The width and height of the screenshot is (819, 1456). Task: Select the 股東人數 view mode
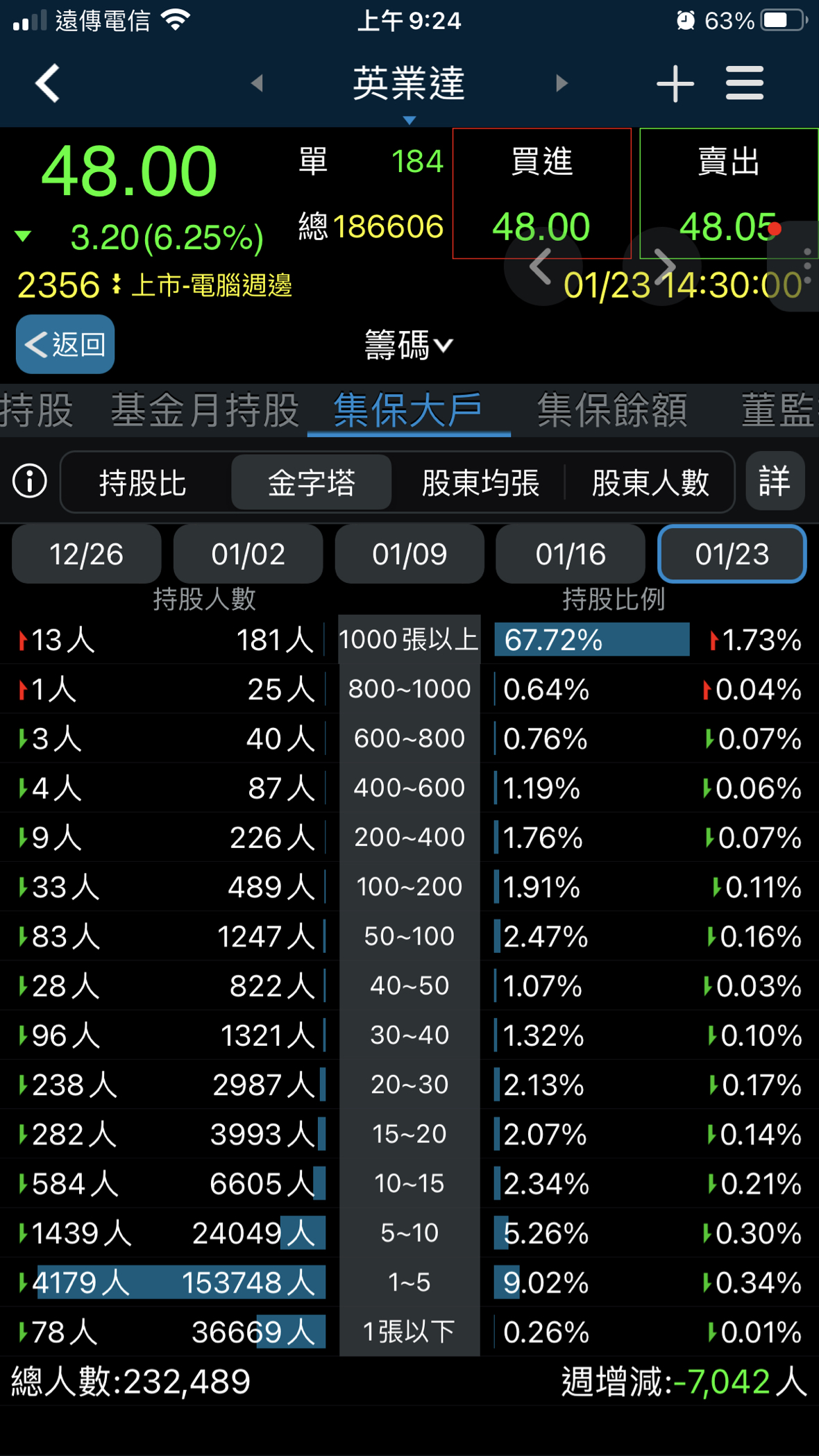650,484
